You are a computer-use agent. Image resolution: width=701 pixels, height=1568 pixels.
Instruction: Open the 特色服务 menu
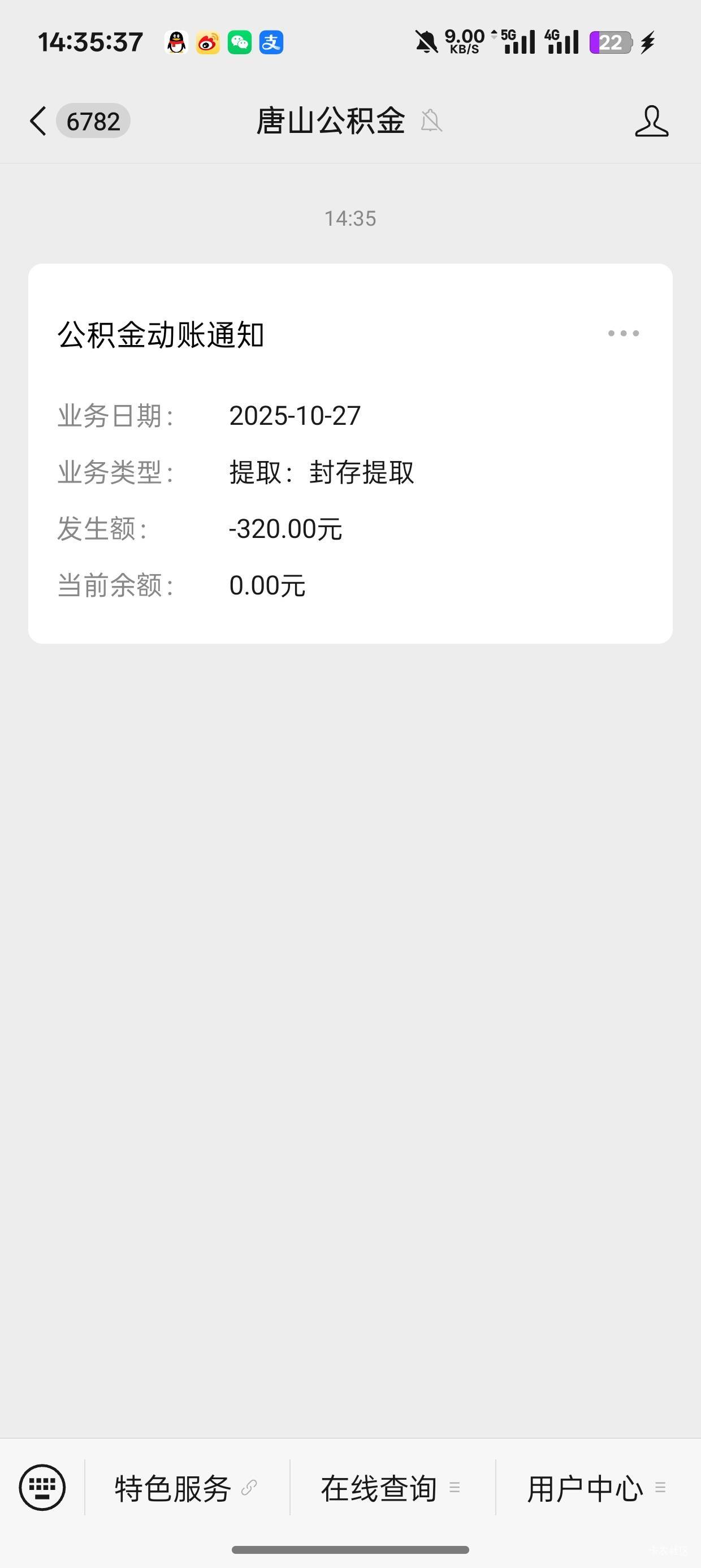[186, 1488]
